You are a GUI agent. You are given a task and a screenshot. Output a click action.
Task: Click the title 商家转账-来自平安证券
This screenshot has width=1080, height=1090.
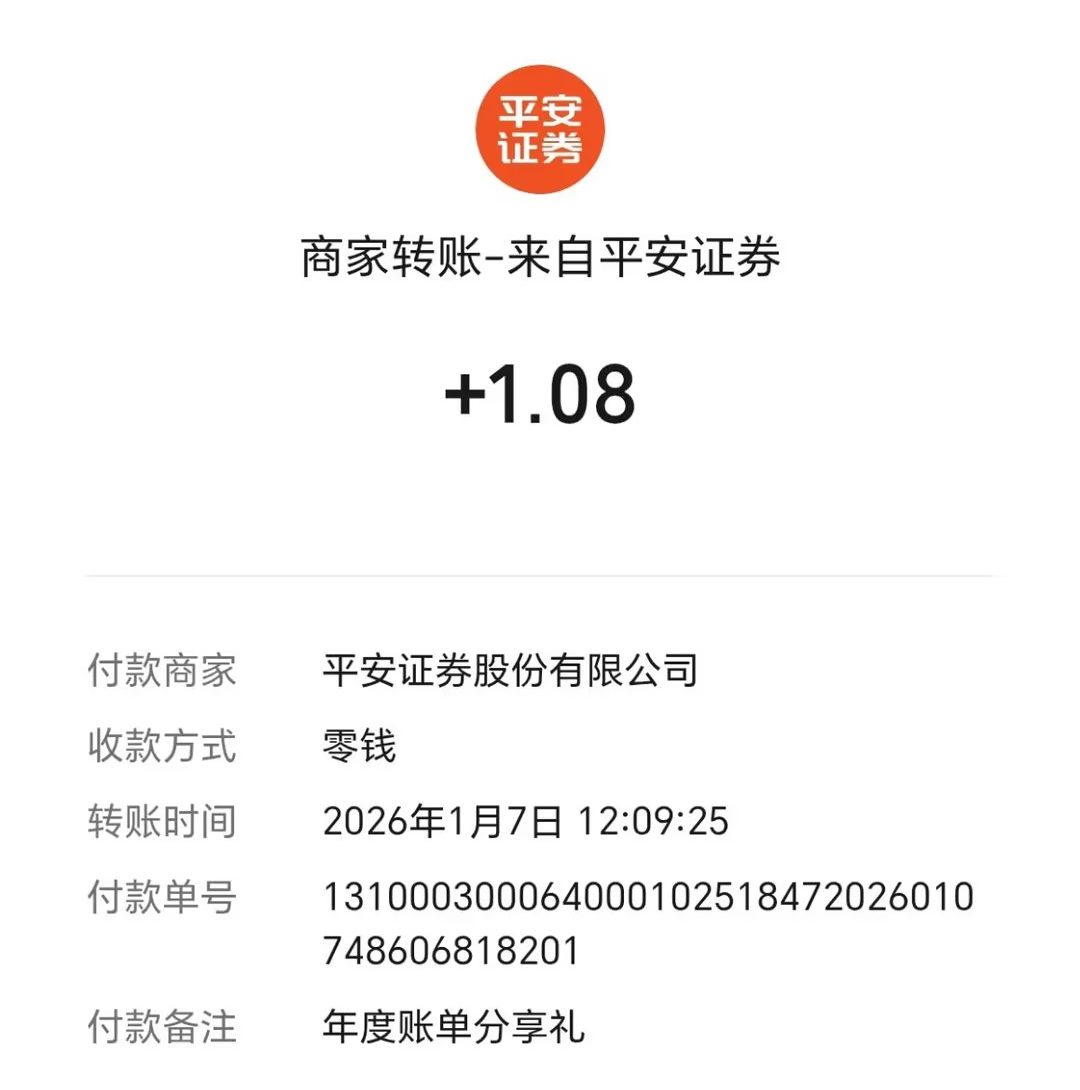(x=540, y=257)
